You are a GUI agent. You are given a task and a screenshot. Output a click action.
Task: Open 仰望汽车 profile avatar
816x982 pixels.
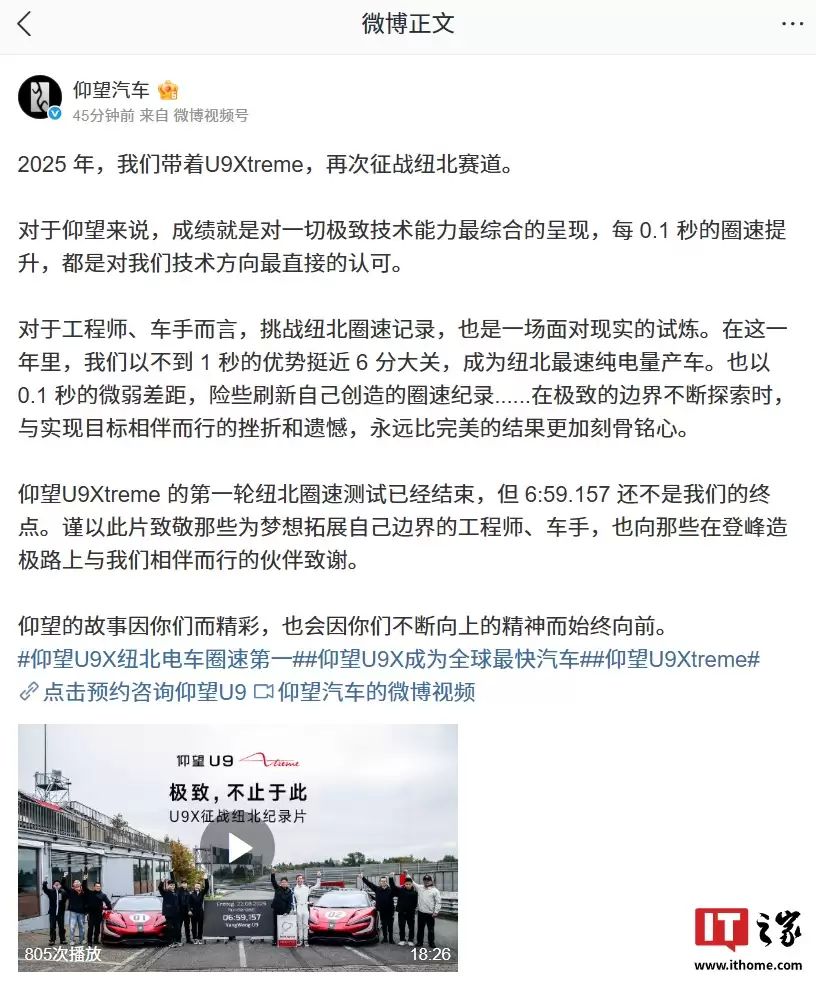click(x=40, y=96)
